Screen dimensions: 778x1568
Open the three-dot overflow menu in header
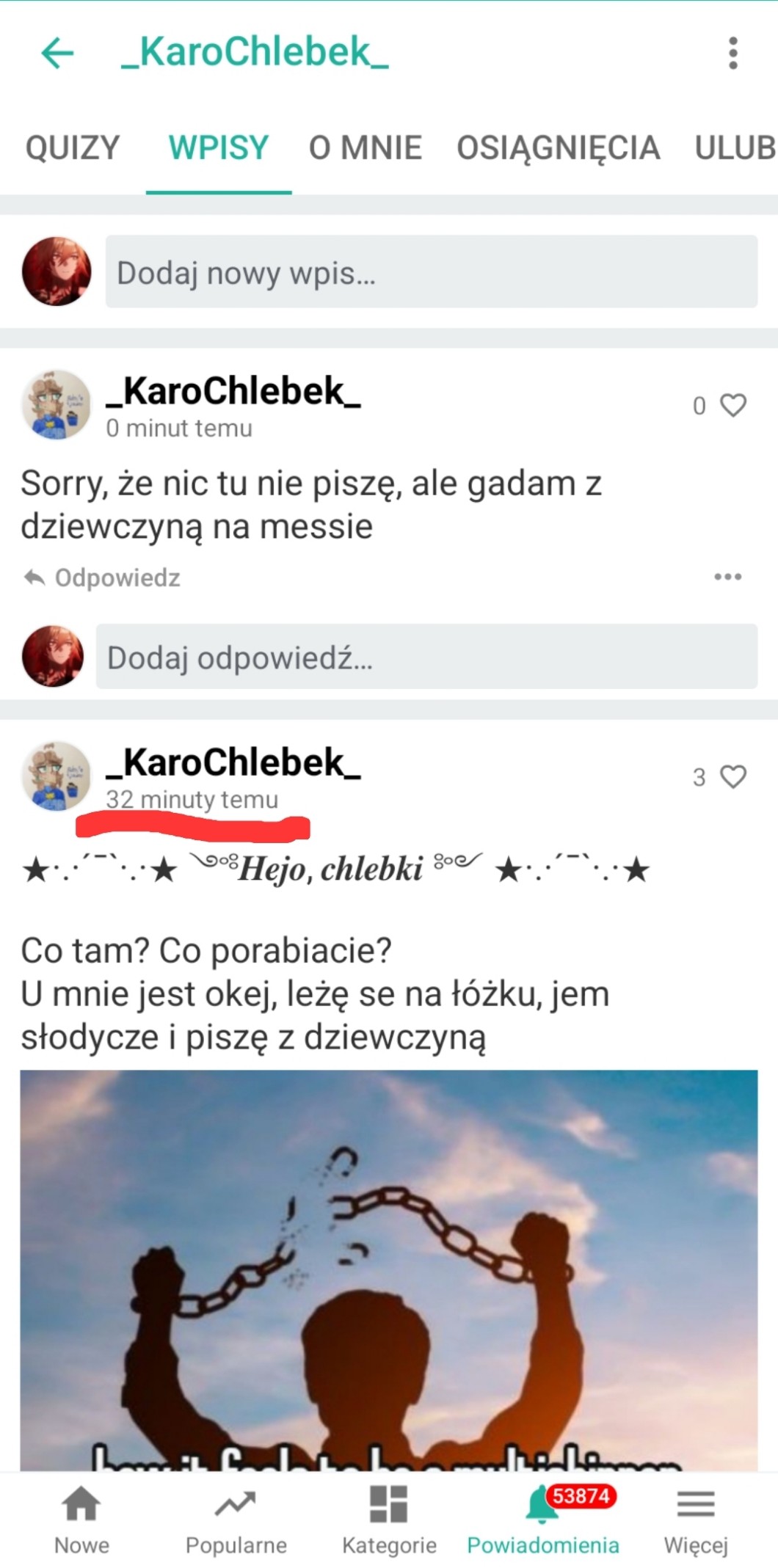pos(732,53)
